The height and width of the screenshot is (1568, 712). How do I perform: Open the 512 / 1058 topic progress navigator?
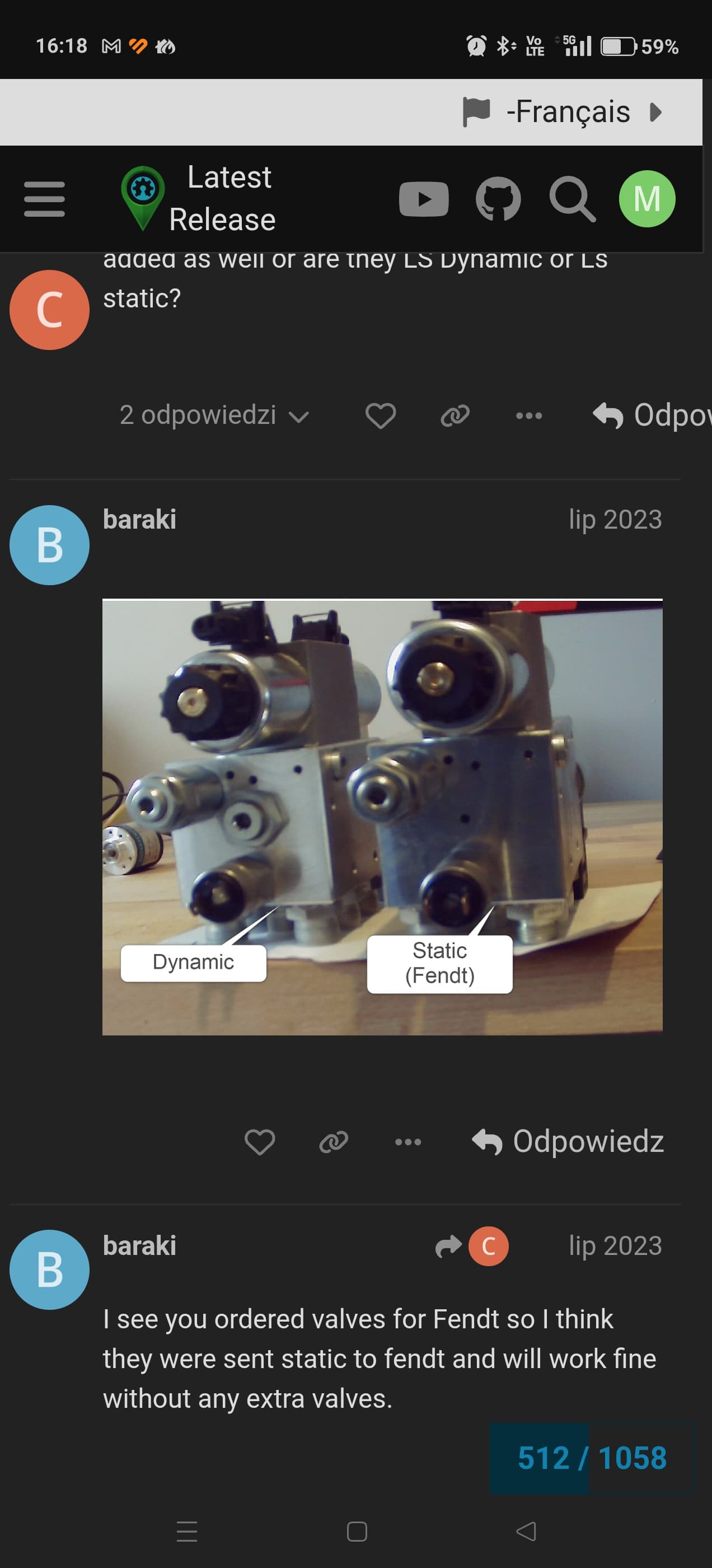point(592,1458)
